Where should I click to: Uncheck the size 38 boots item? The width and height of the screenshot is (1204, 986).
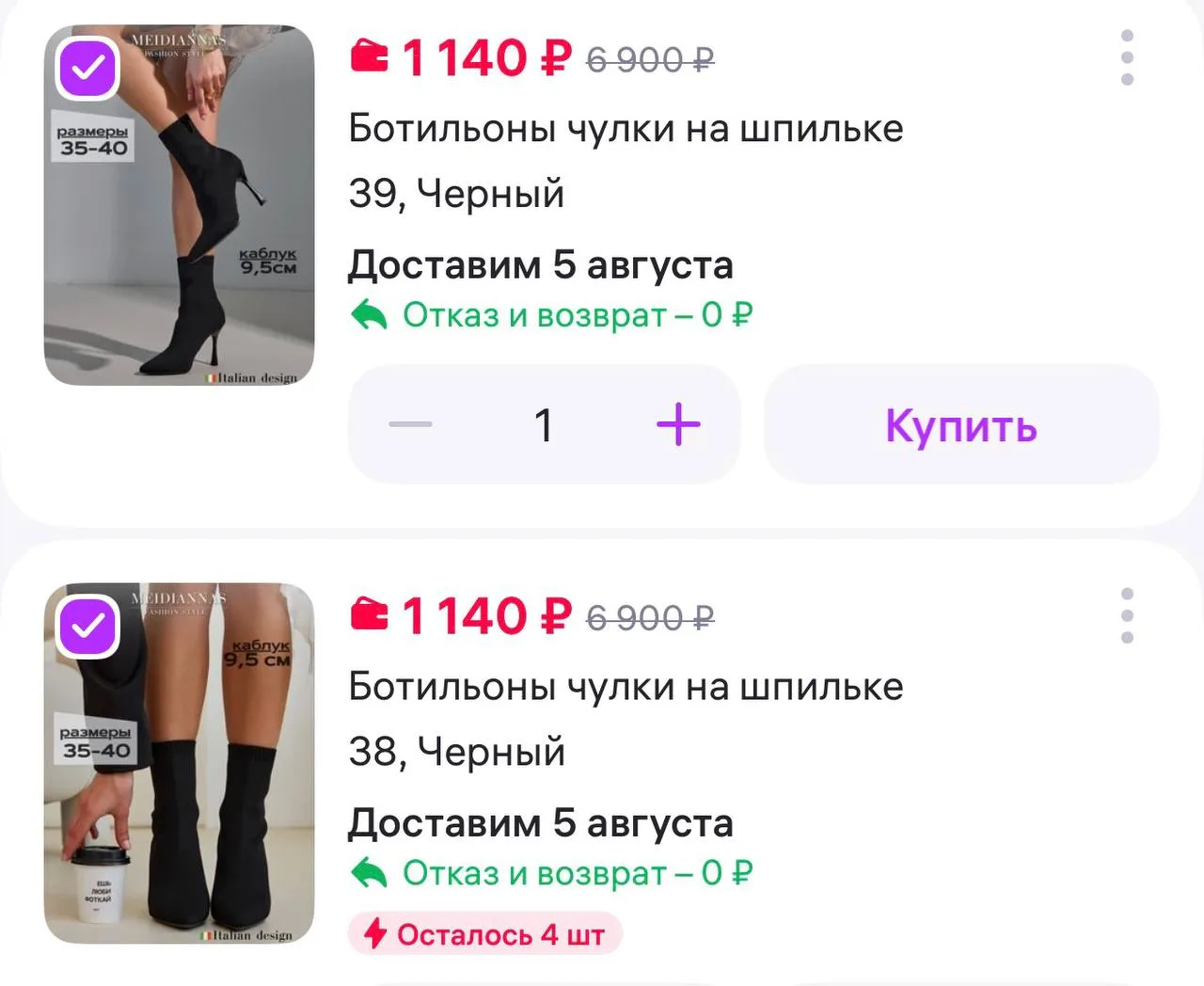click(x=87, y=626)
